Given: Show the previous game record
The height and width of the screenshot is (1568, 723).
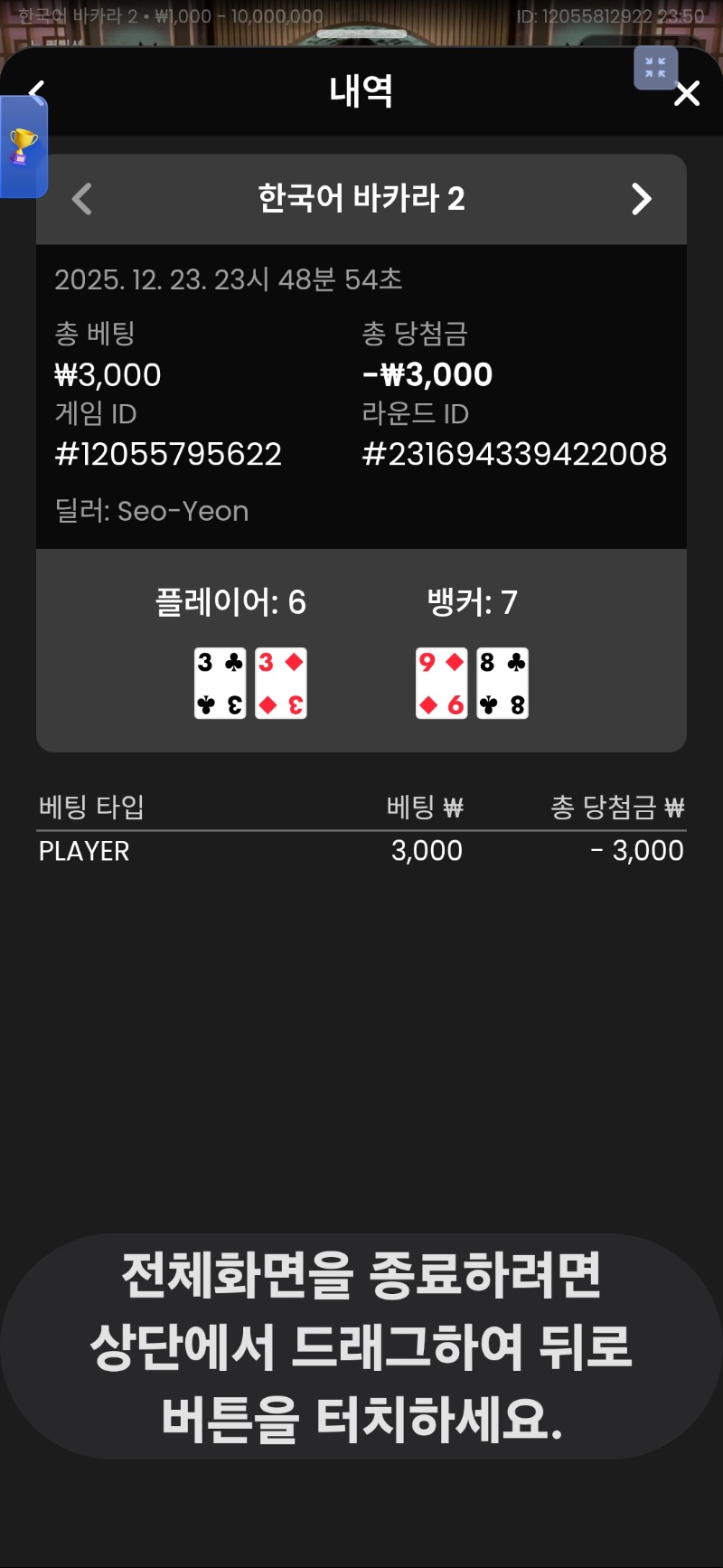Looking at the screenshot, I should tap(82, 199).
